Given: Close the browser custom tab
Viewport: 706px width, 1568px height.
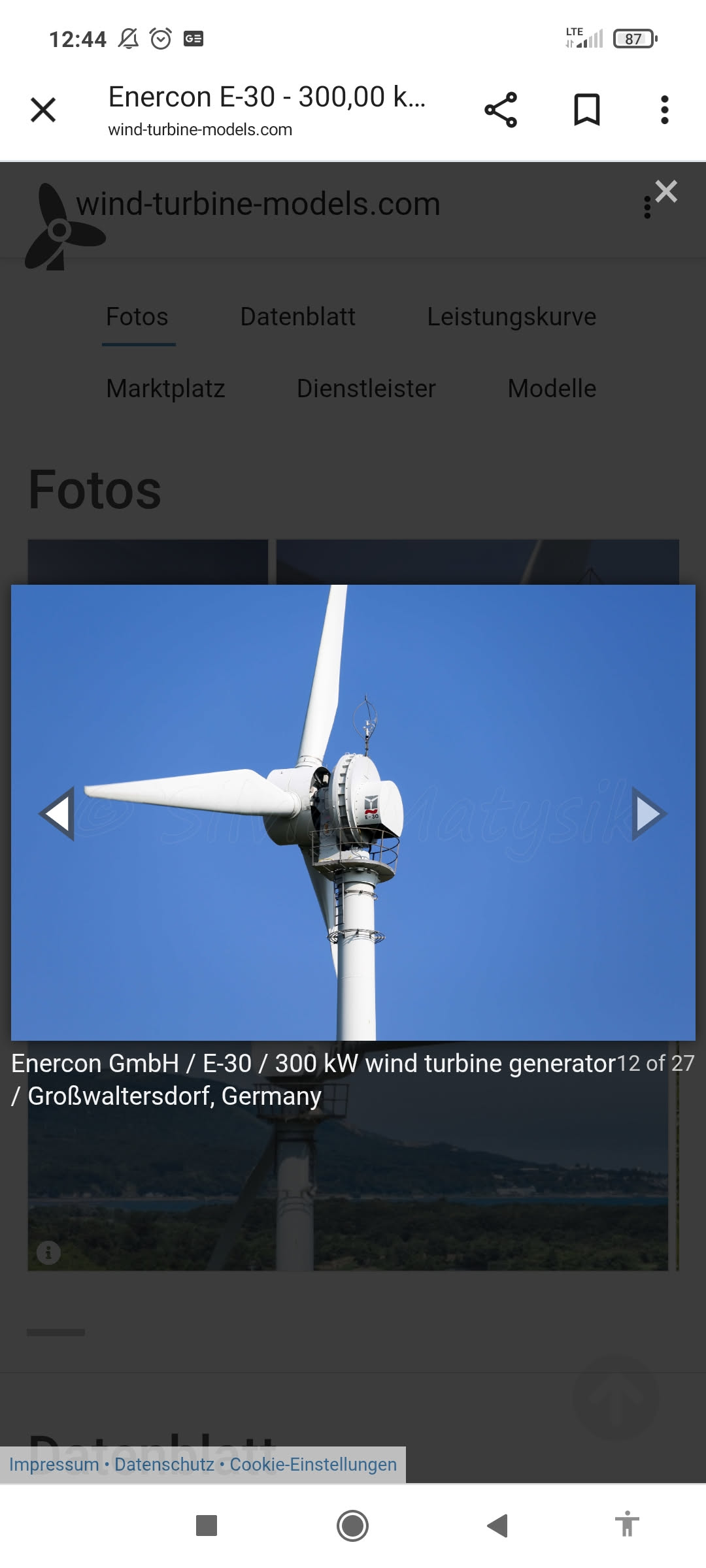Looking at the screenshot, I should [43, 110].
